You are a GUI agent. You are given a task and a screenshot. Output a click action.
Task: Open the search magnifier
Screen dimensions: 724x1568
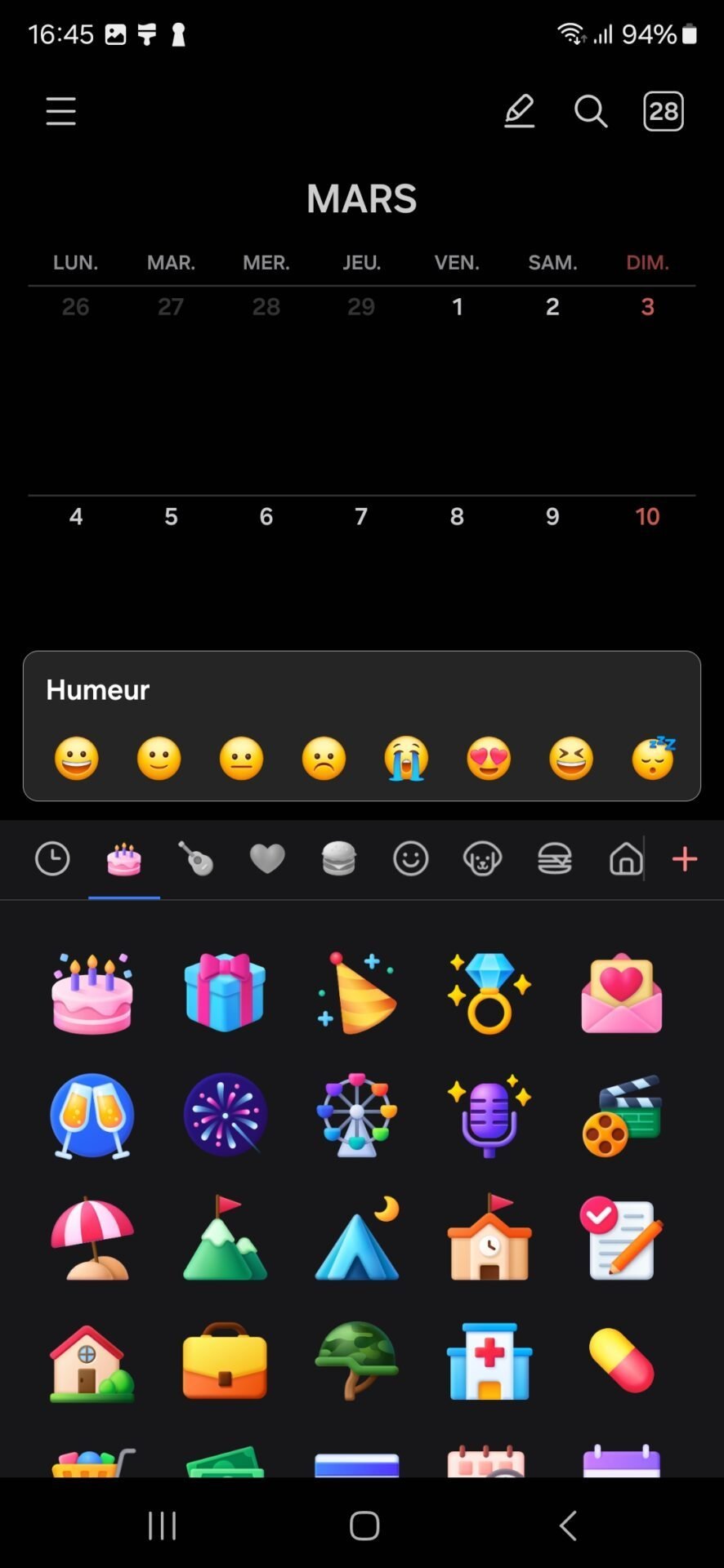(591, 111)
